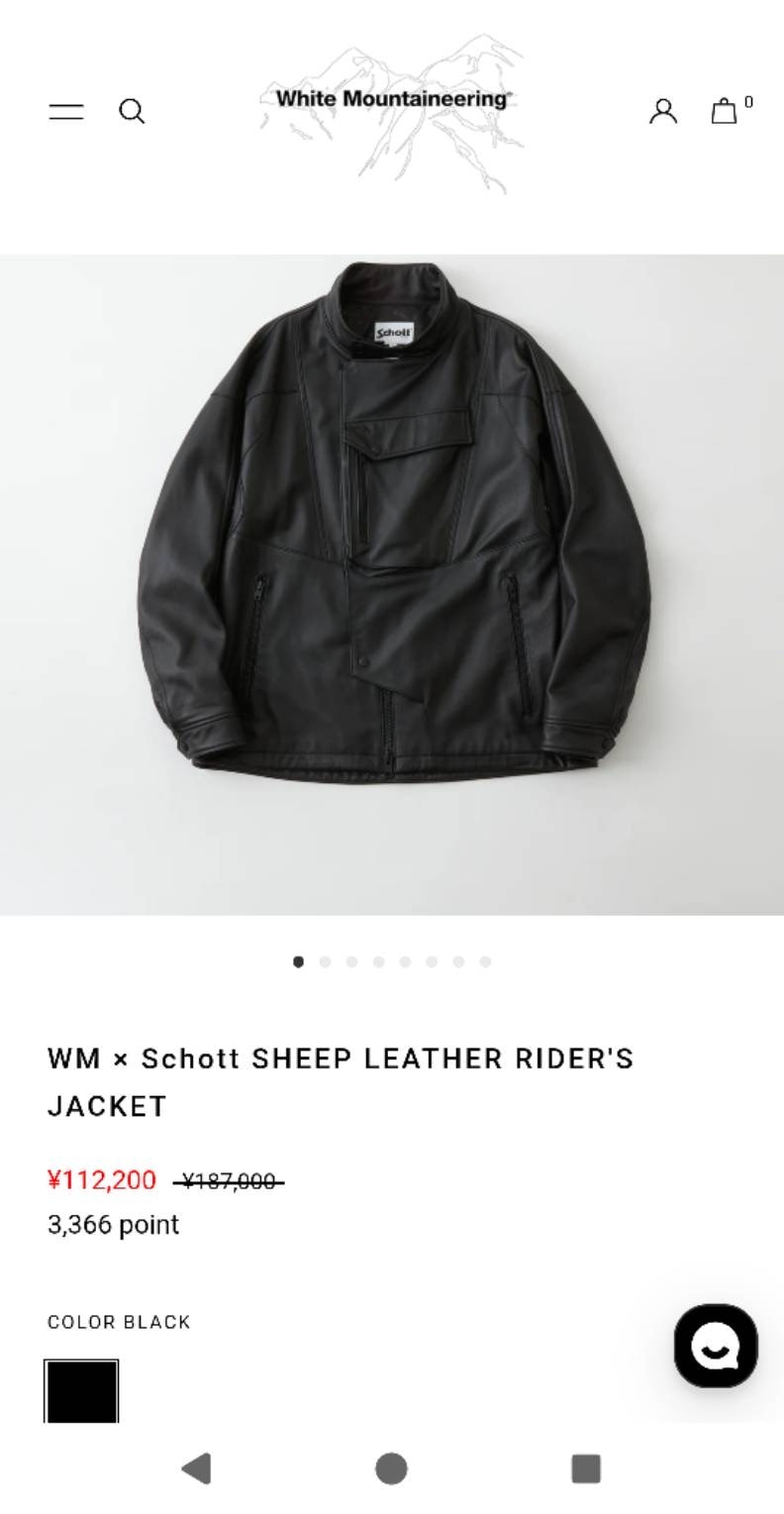Open the chat support bubble
This screenshot has width=784, height=1514.
tap(716, 1346)
